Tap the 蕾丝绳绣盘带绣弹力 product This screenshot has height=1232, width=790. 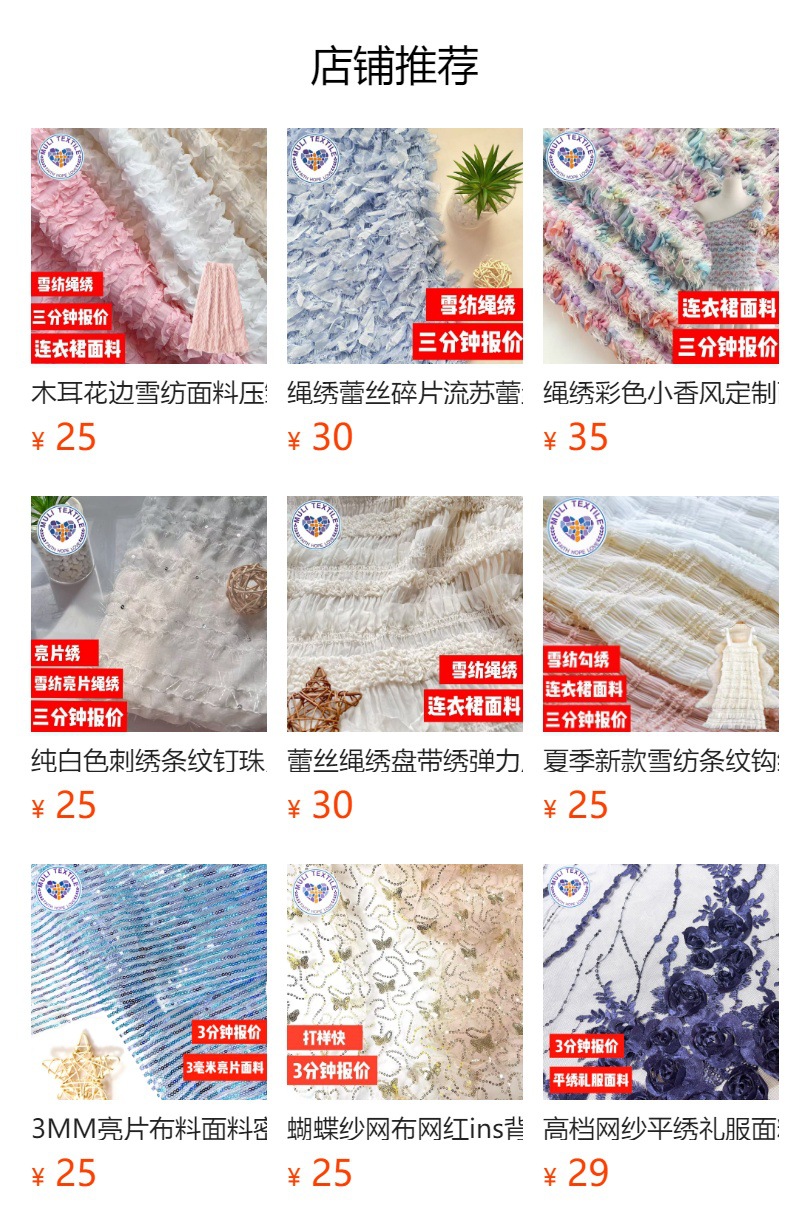point(405,614)
